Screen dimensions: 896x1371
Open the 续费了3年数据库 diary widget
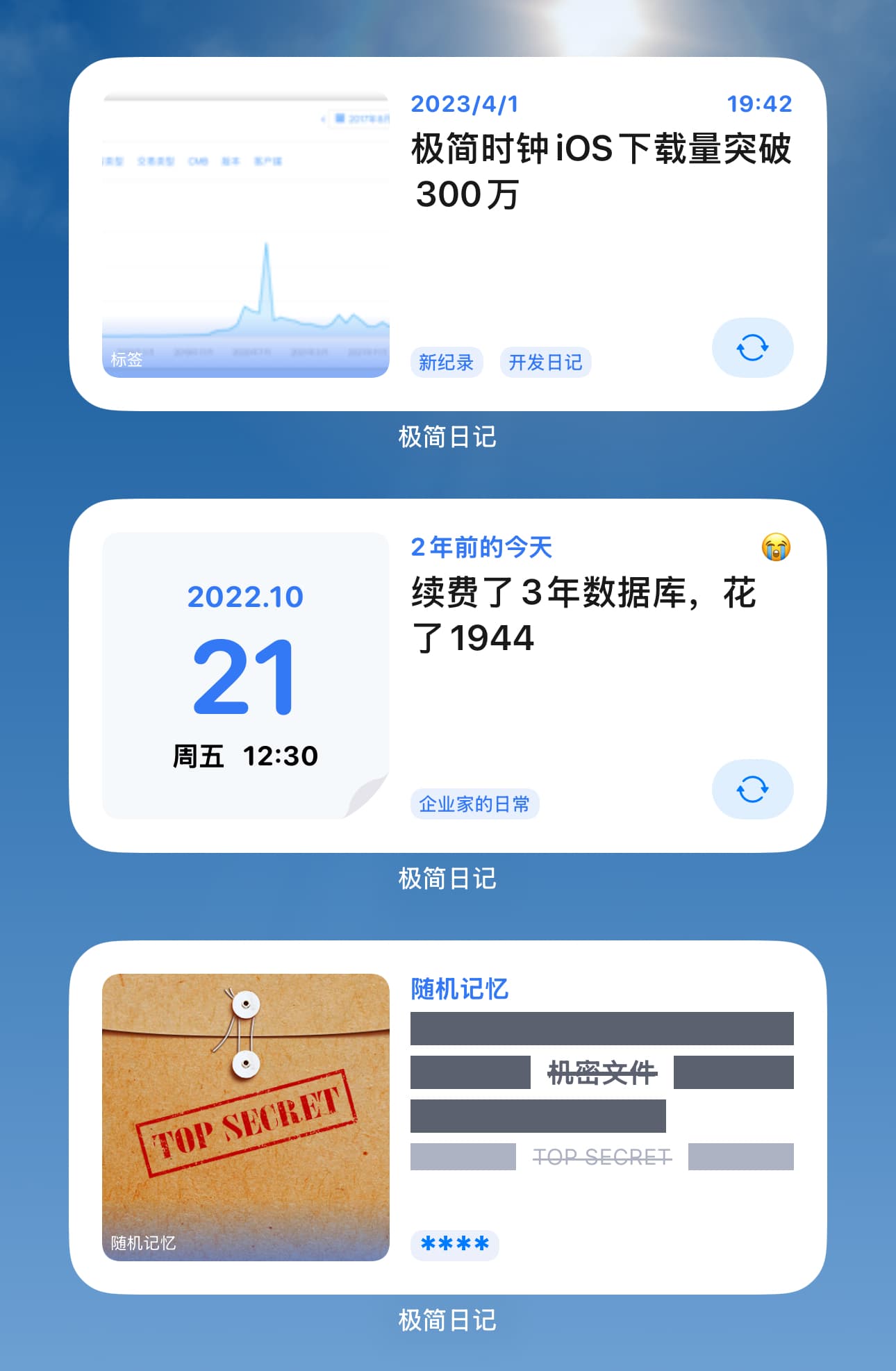[x=583, y=615]
